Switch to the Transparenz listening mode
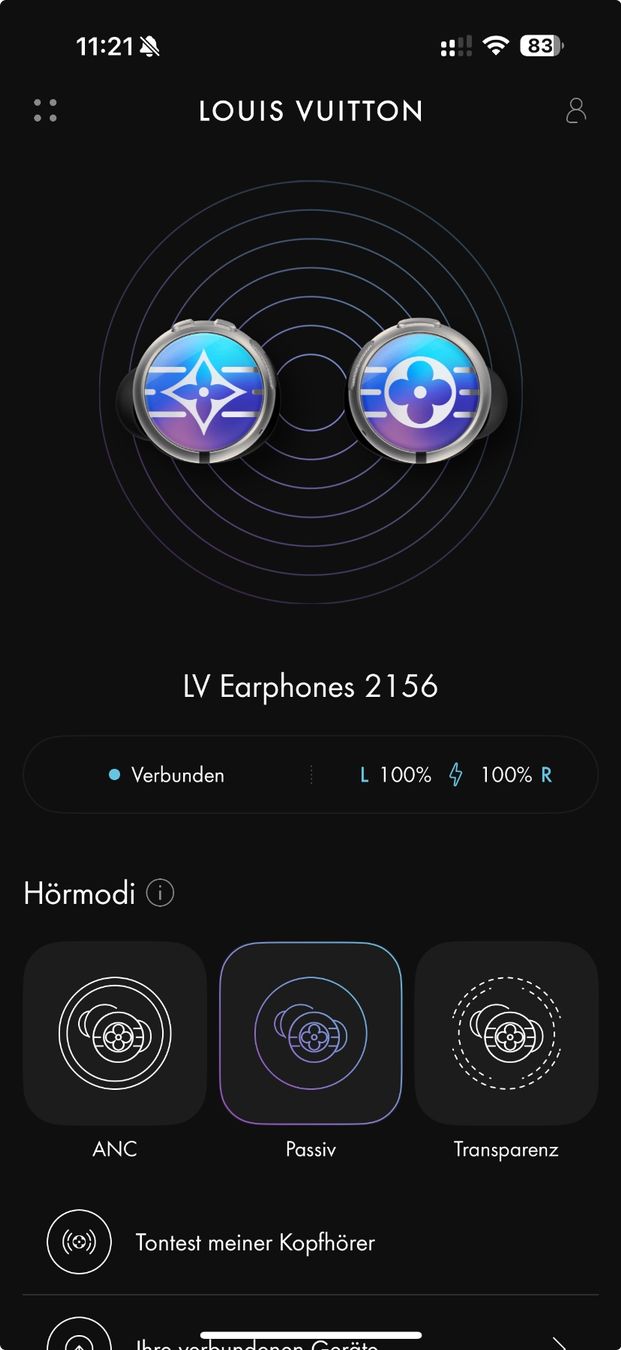Screen dimensions: 621x1350 [506, 1034]
